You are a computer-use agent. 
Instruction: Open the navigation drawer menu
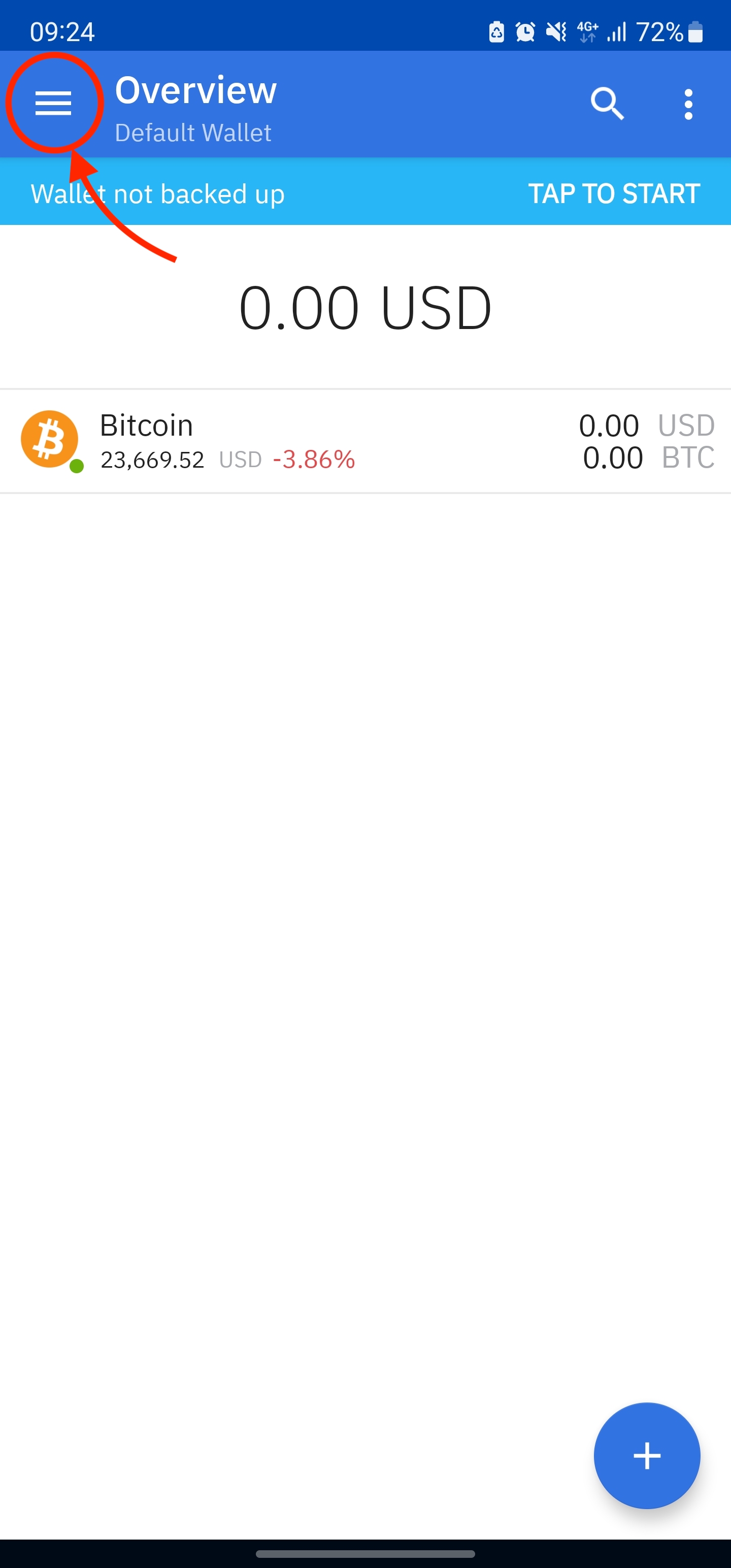[55, 104]
